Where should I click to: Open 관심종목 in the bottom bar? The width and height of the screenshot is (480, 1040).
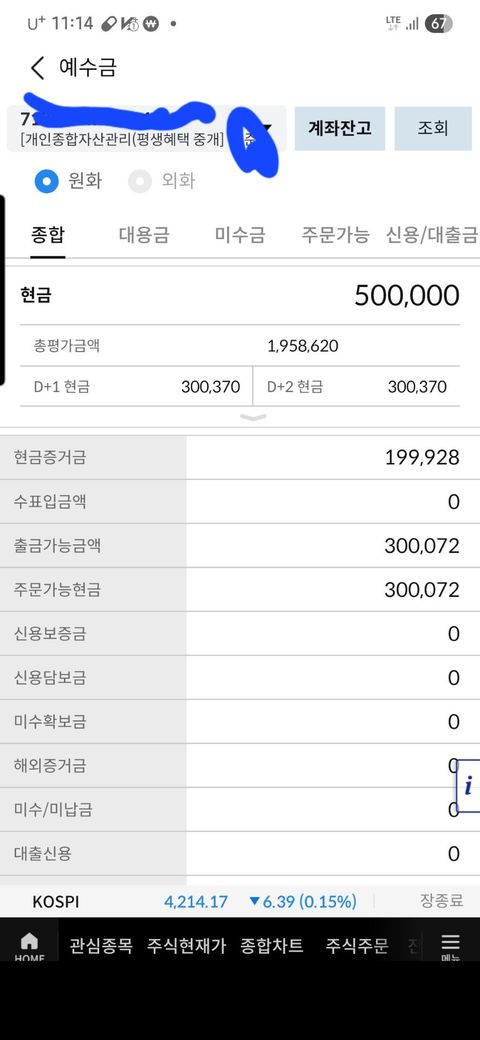tap(101, 945)
